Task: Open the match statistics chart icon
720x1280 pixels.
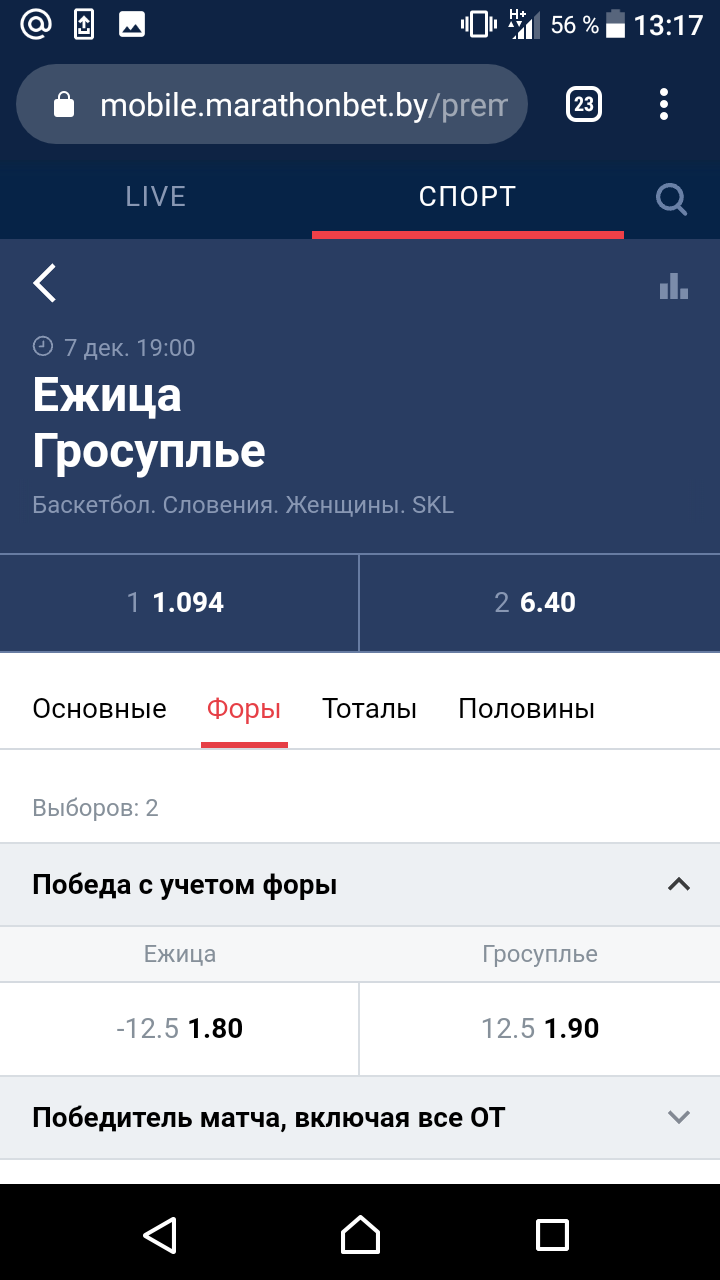Action: point(673,286)
